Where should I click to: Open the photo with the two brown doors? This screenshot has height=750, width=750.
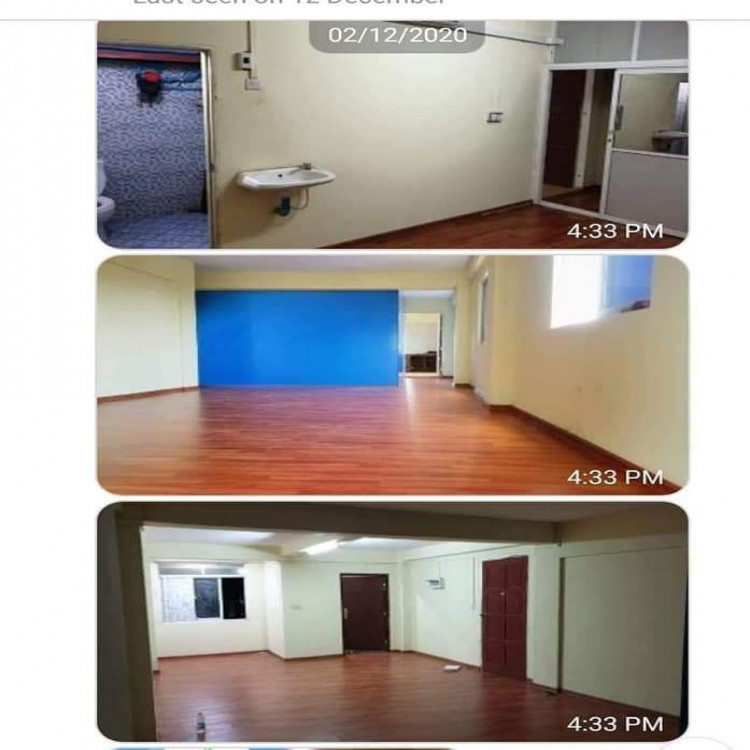click(x=392, y=621)
